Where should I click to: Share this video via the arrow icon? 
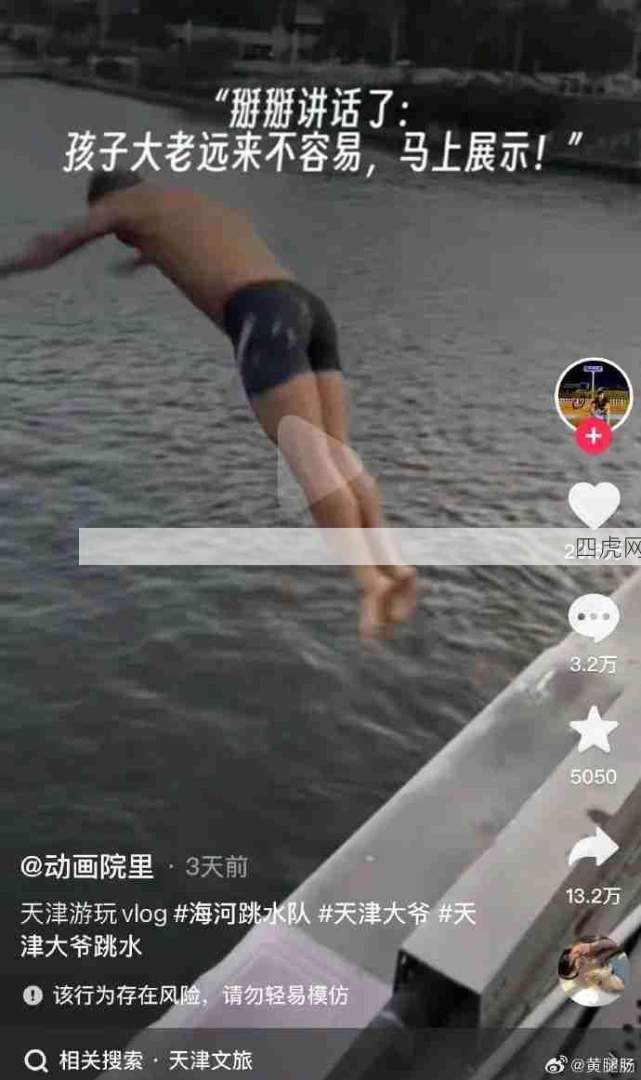tap(594, 848)
